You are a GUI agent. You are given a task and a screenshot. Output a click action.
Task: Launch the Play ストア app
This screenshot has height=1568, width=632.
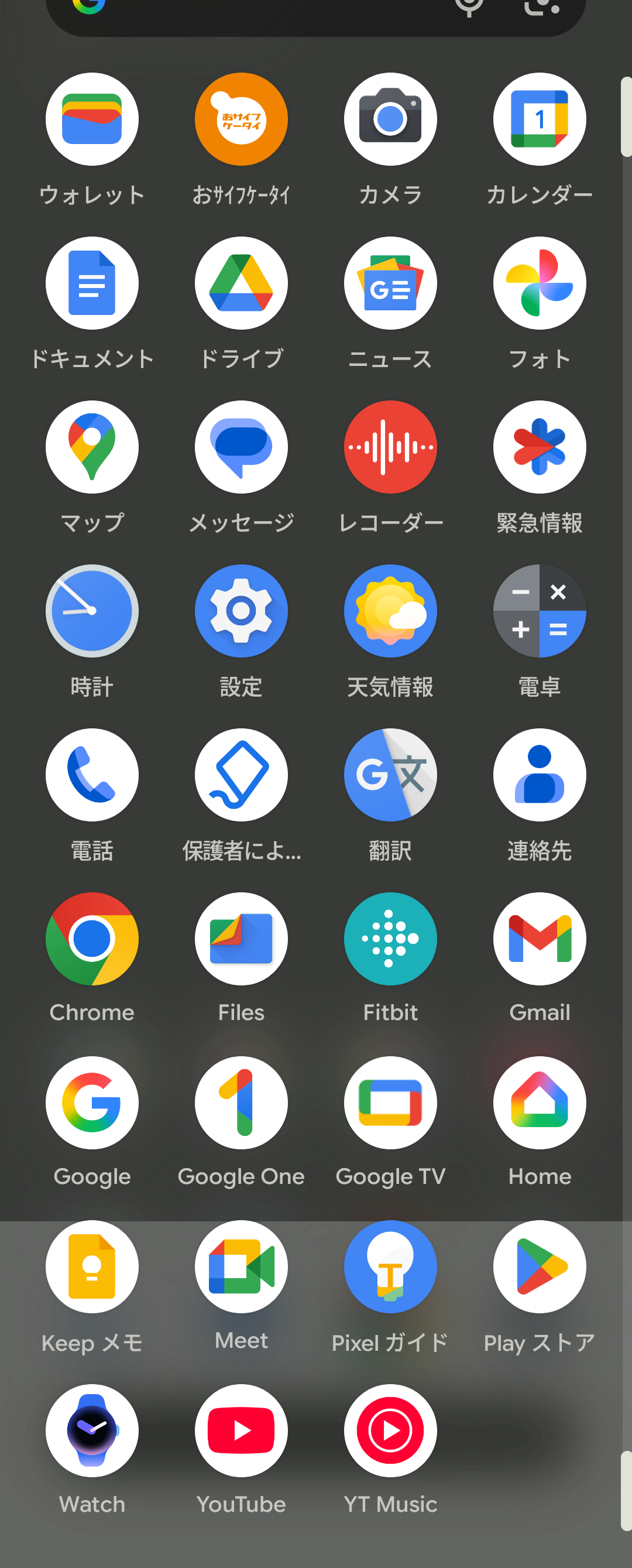click(539, 1266)
